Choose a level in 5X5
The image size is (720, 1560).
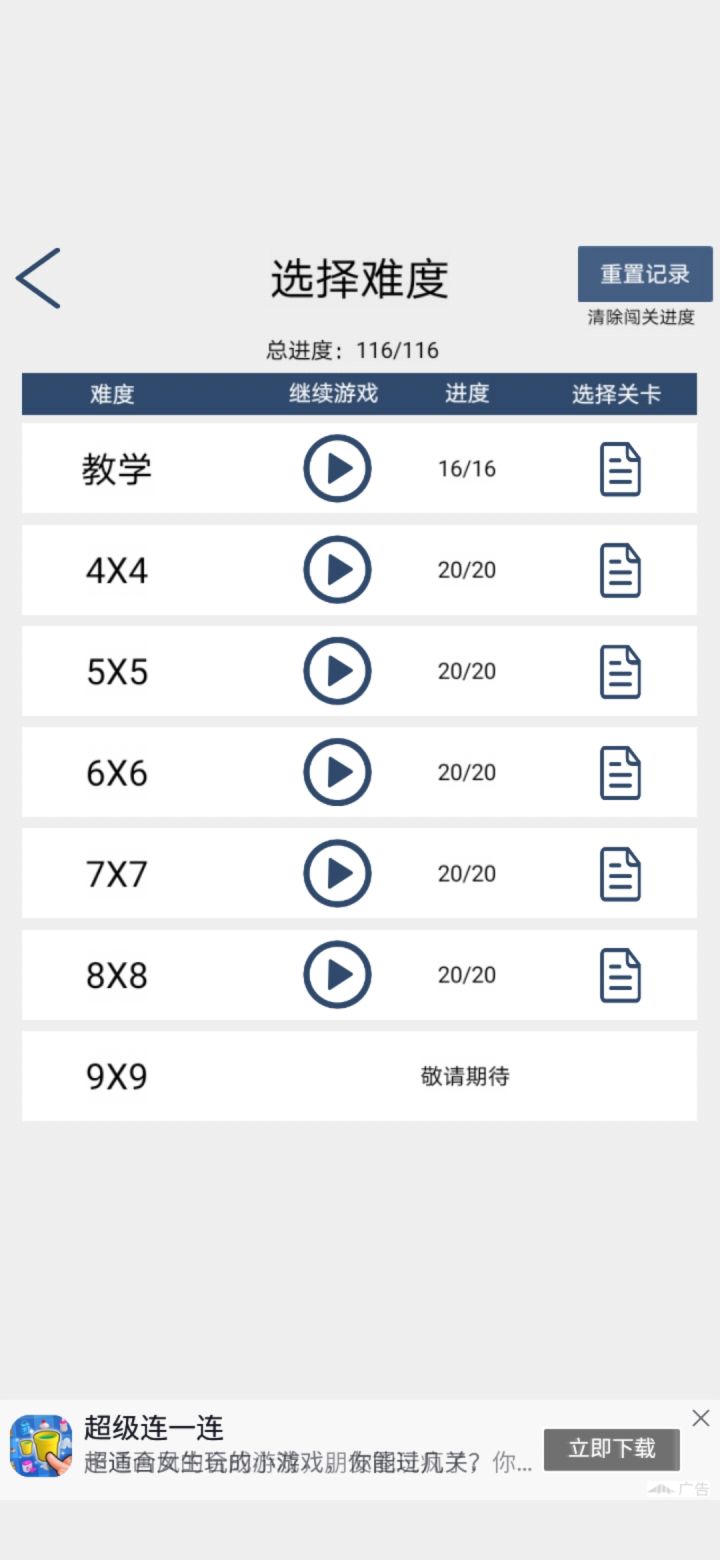(x=620, y=672)
